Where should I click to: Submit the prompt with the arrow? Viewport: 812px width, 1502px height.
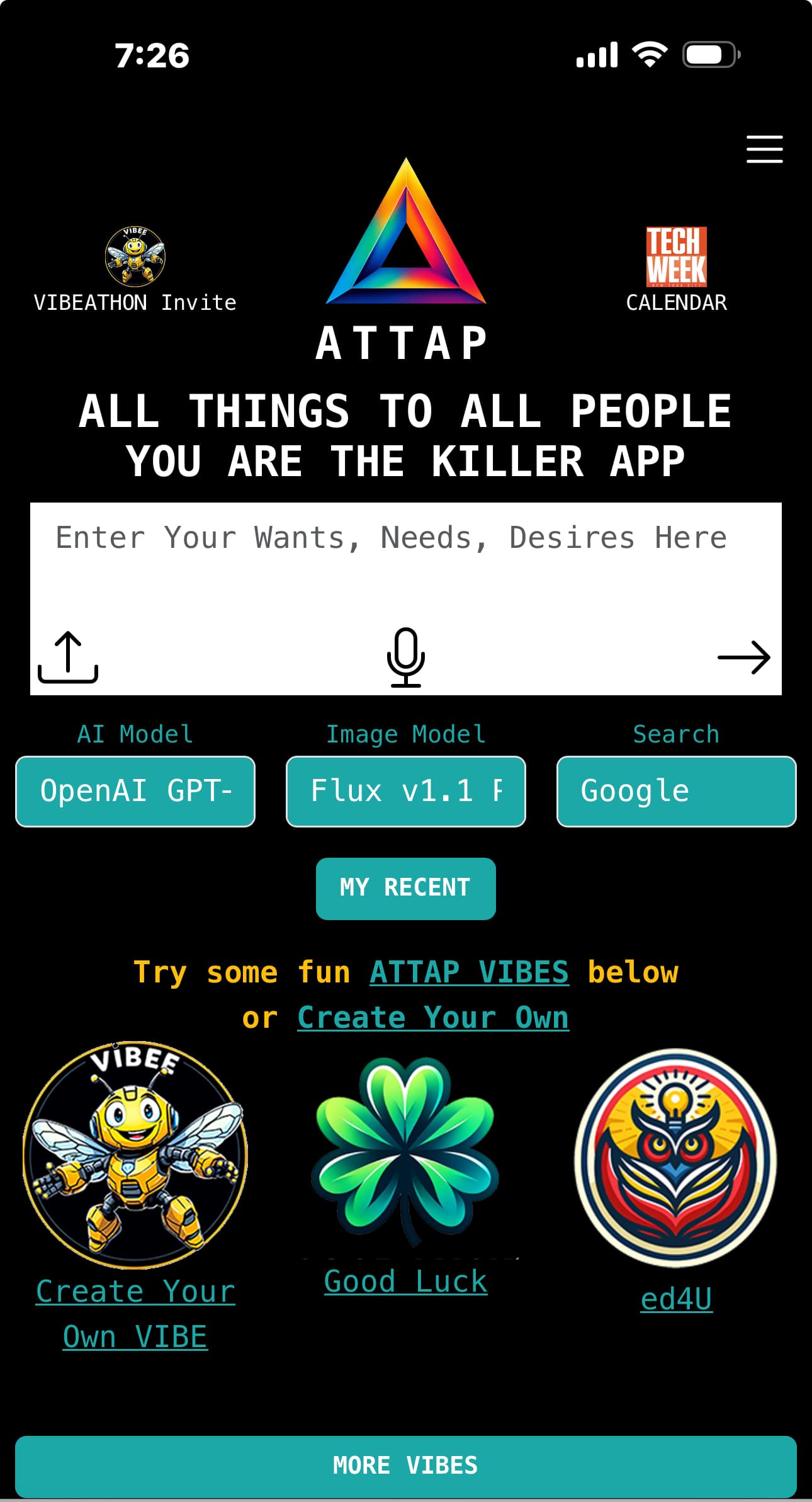[x=743, y=658]
